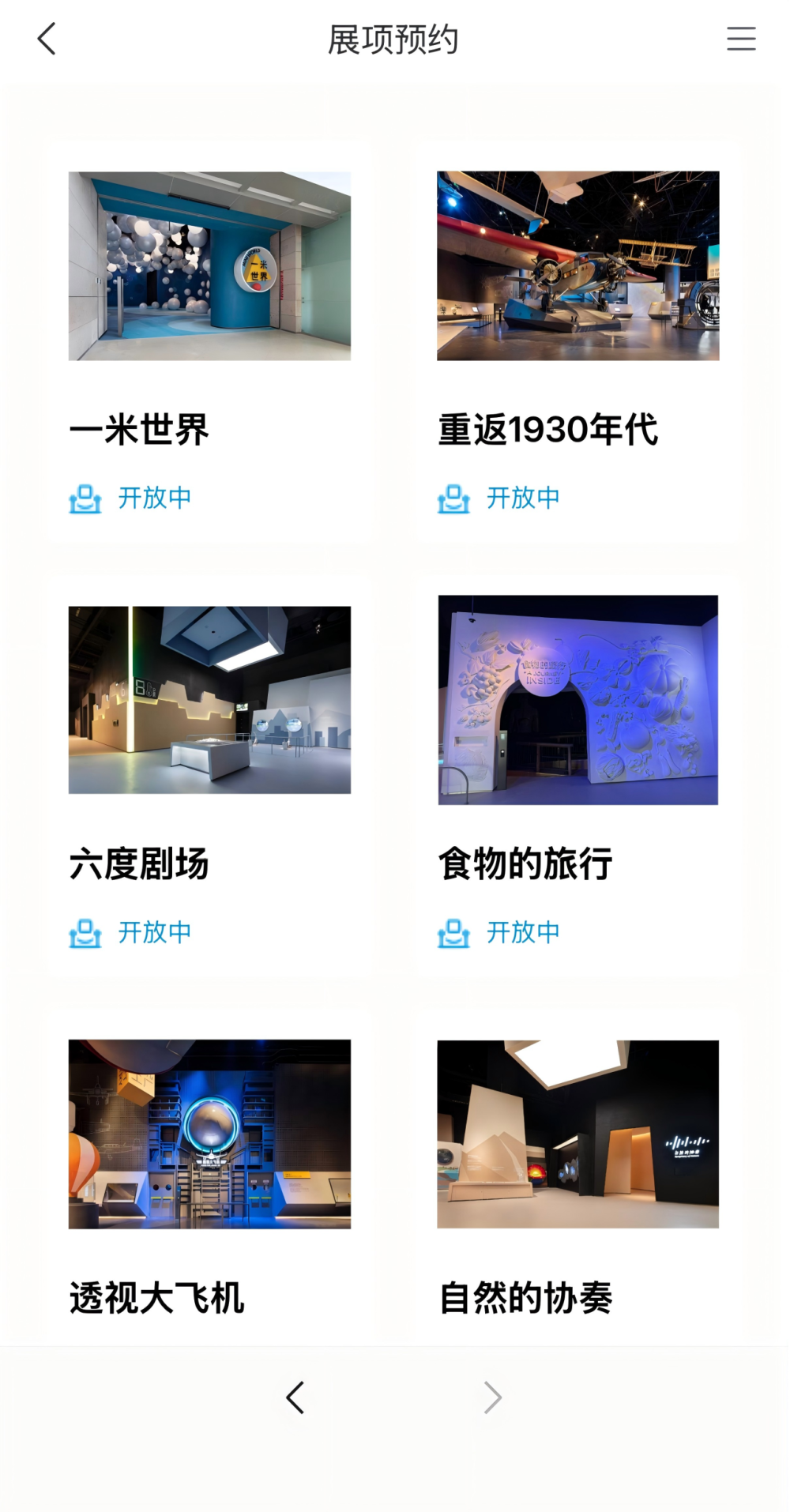Click 开放中 status under 食物的旅行
The width and height of the screenshot is (790, 1512).
point(523,931)
